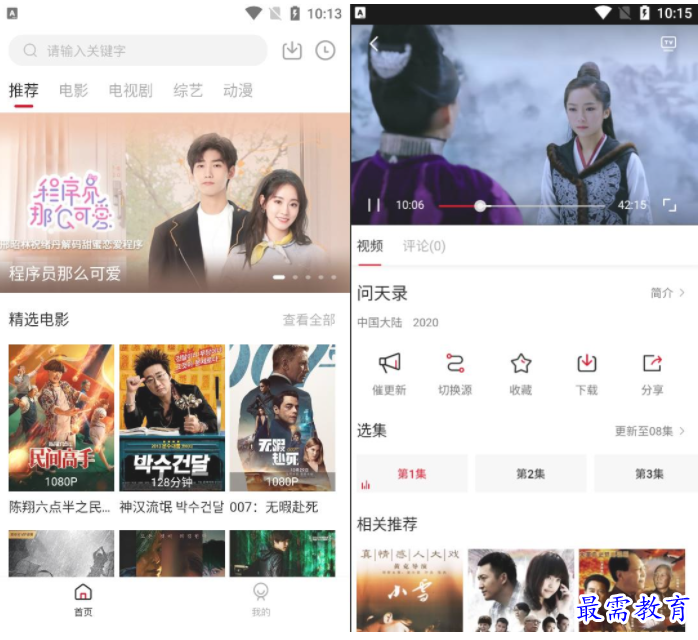698x640 pixels.
Task: Switch to the 电视剧 tab
Action: [130, 91]
